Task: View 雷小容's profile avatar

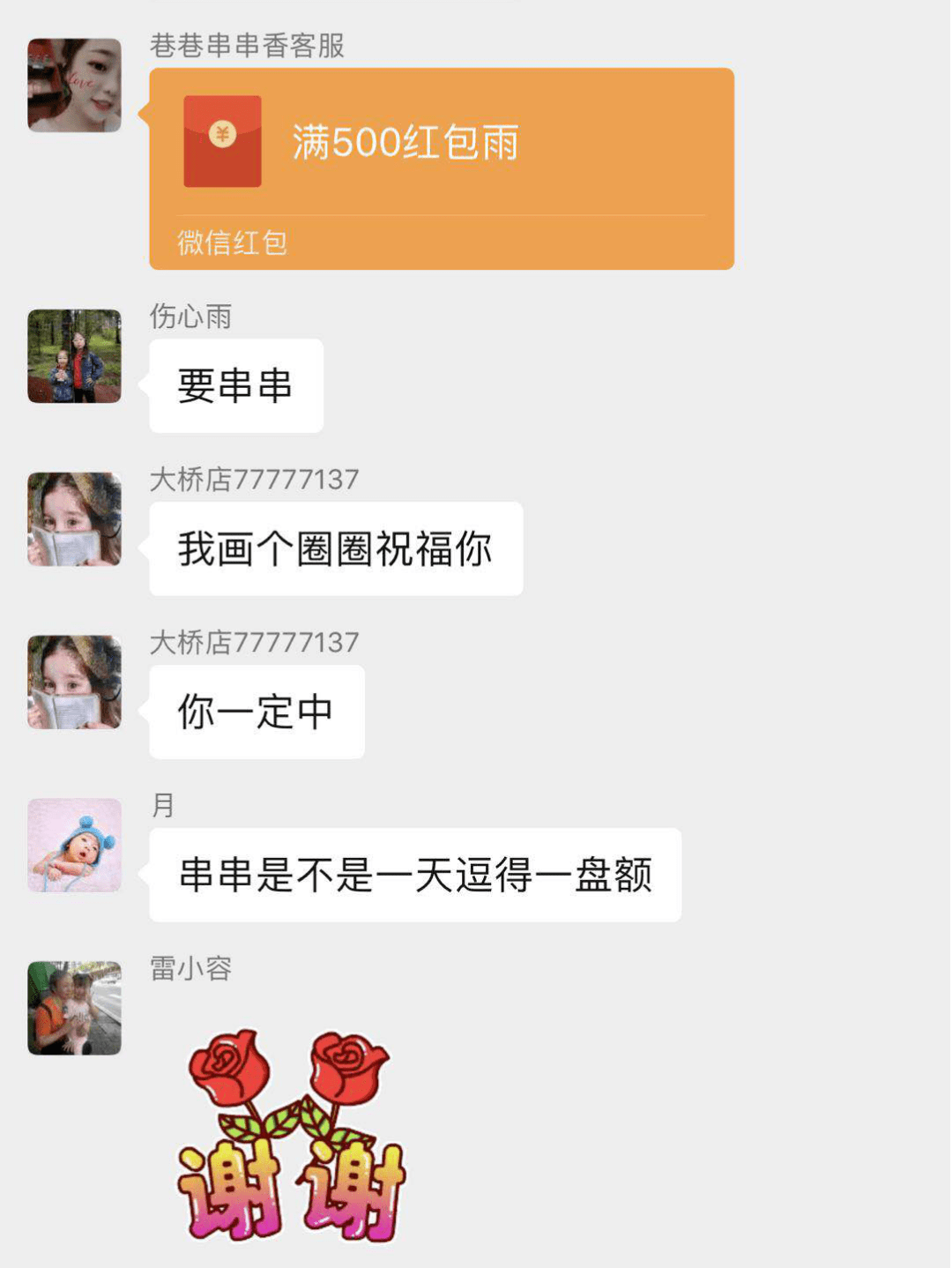Action: pos(74,1008)
